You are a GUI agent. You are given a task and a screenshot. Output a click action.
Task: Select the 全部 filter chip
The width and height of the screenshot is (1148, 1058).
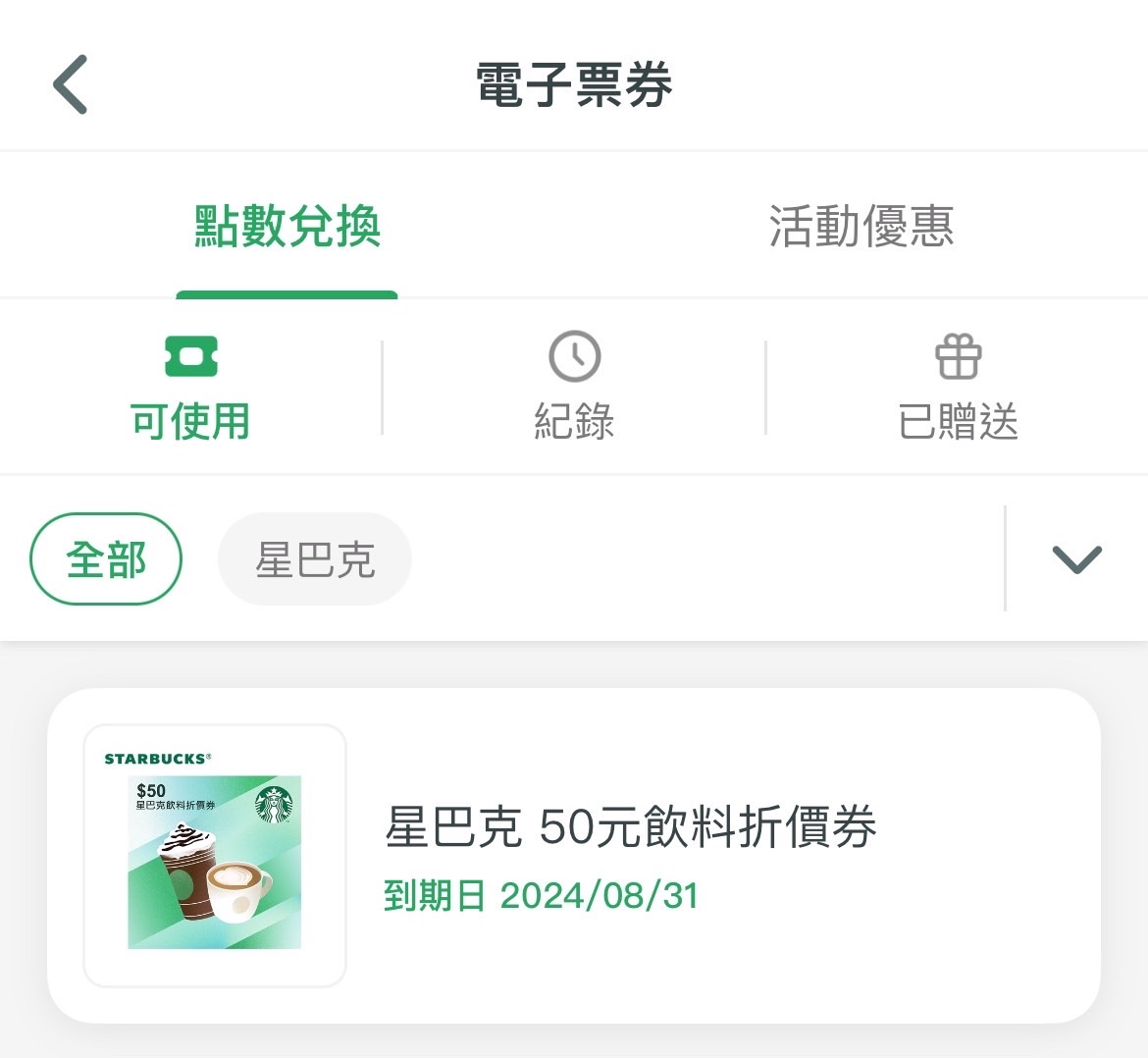pos(106,559)
